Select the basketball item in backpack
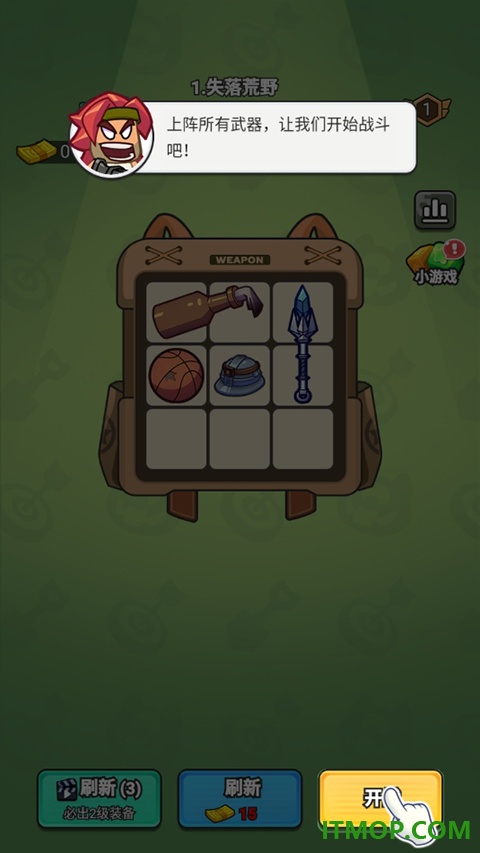Image resolution: width=480 pixels, height=853 pixels. coord(176,375)
